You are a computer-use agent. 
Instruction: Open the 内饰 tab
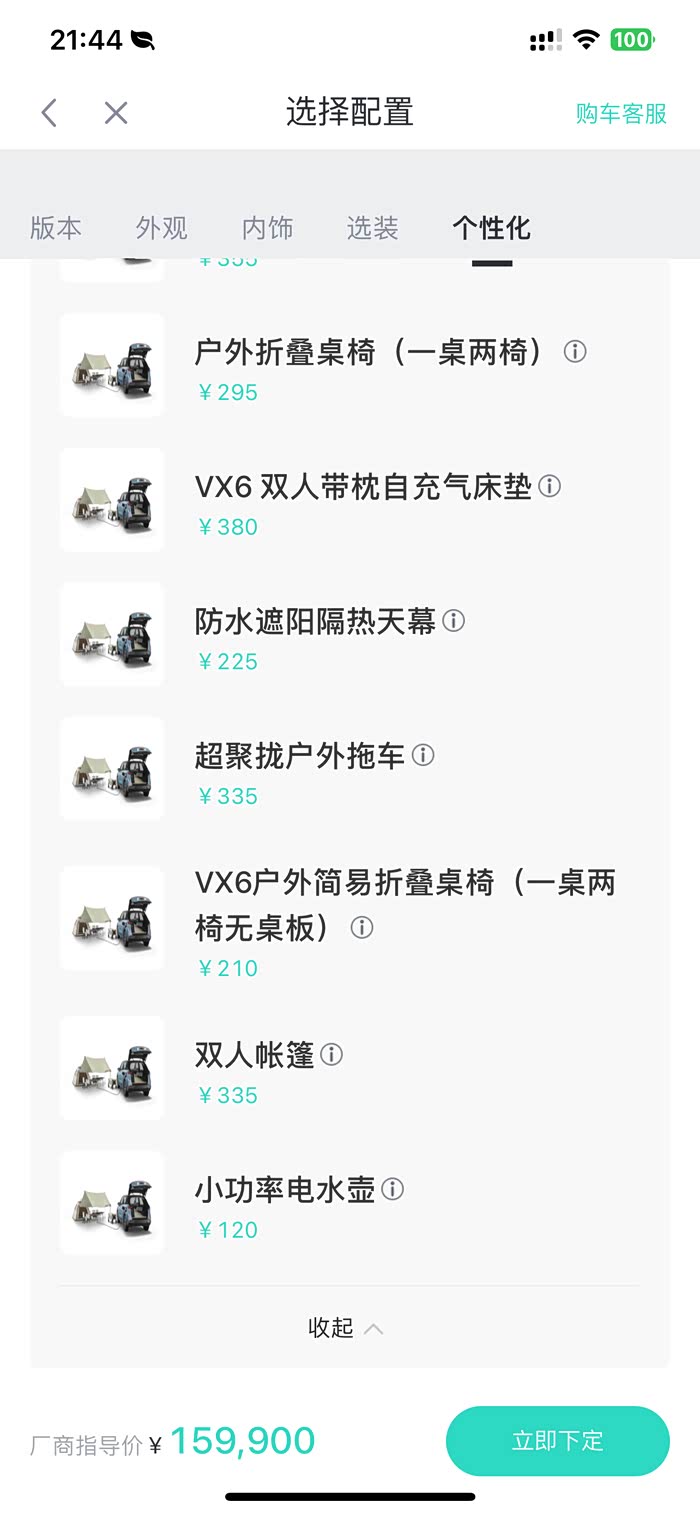pyautogui.click(x=268, y=228)
